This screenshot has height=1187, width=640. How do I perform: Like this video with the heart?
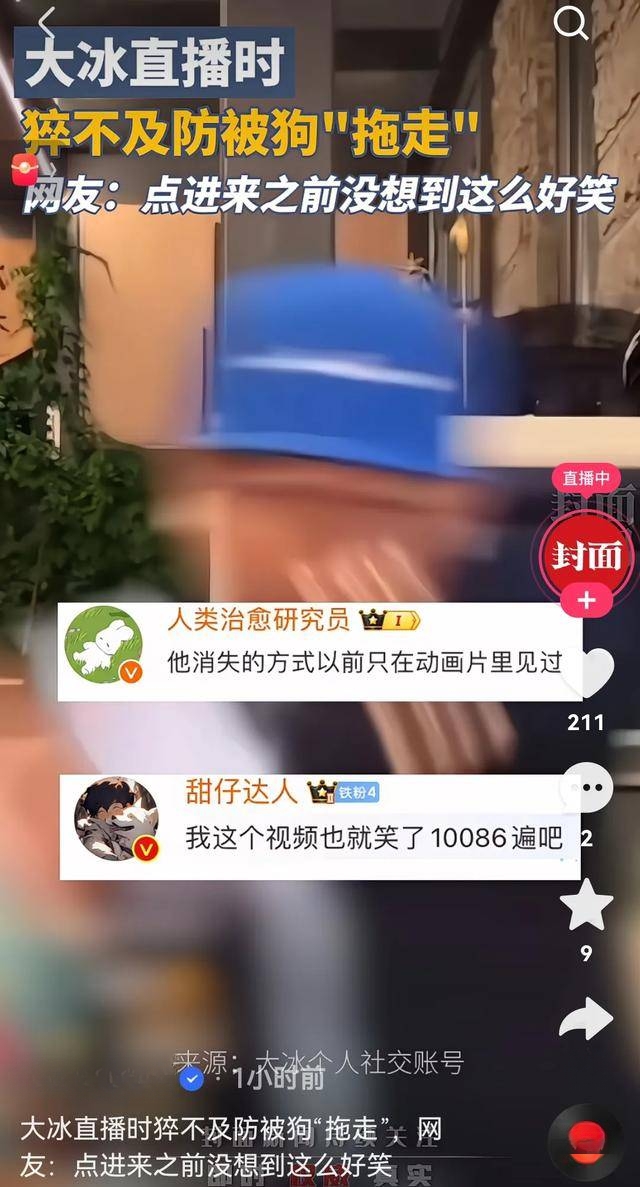[x=587, y=672]
